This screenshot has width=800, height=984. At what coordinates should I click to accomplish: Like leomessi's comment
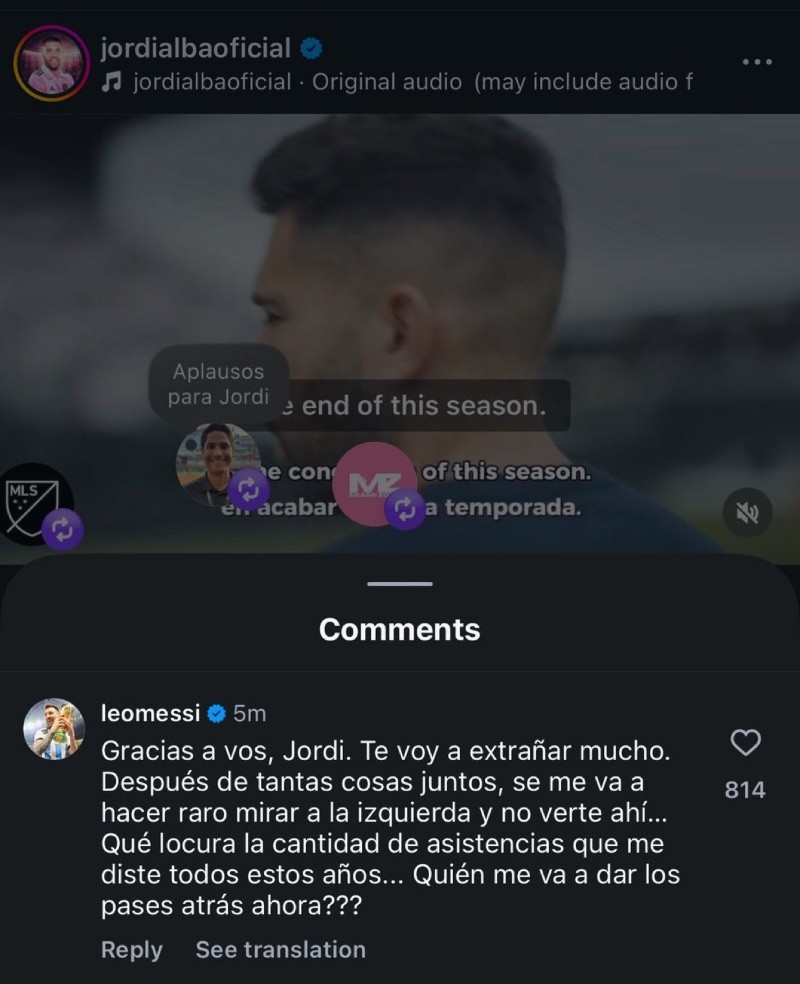(746, 743)
